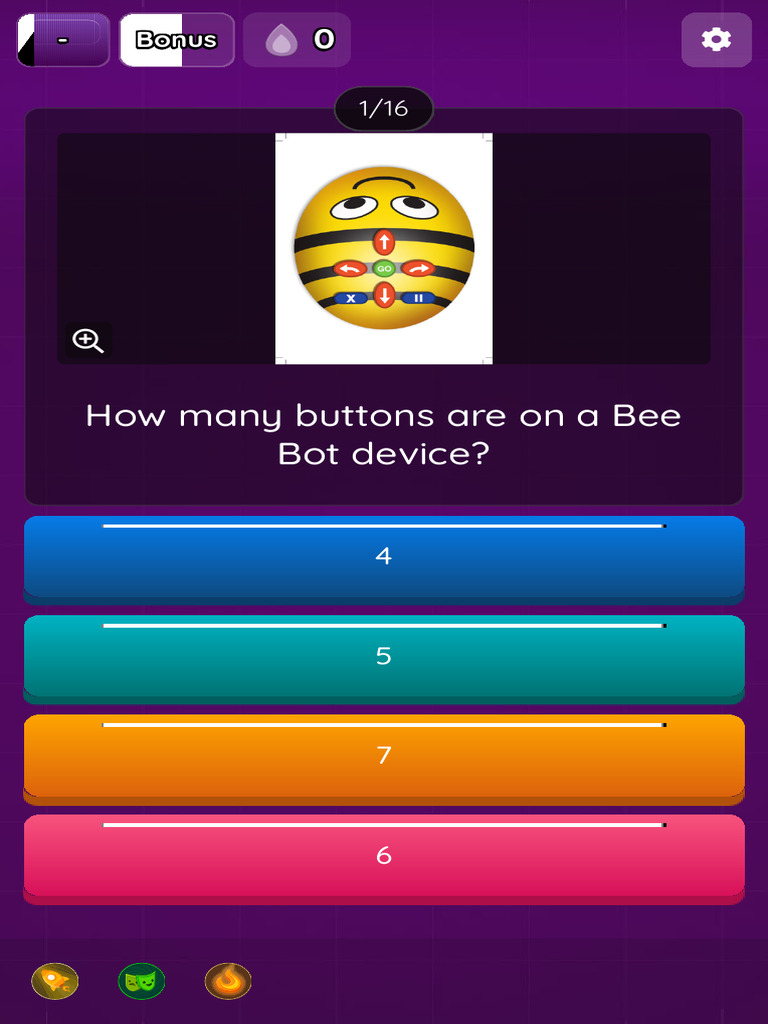Pick answer 7

tap(384, 756)
